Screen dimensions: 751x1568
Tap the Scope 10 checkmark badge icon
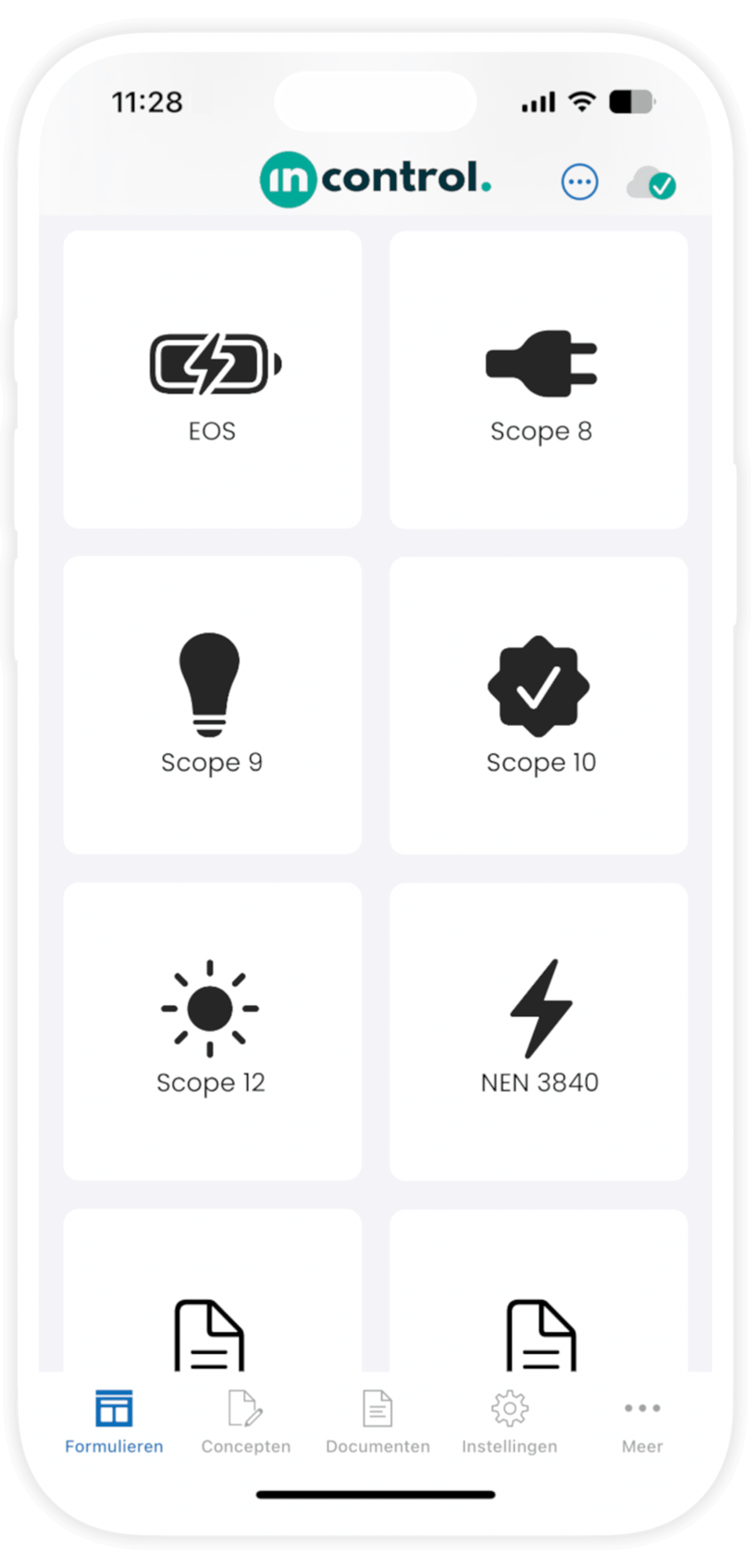(540, 685)
